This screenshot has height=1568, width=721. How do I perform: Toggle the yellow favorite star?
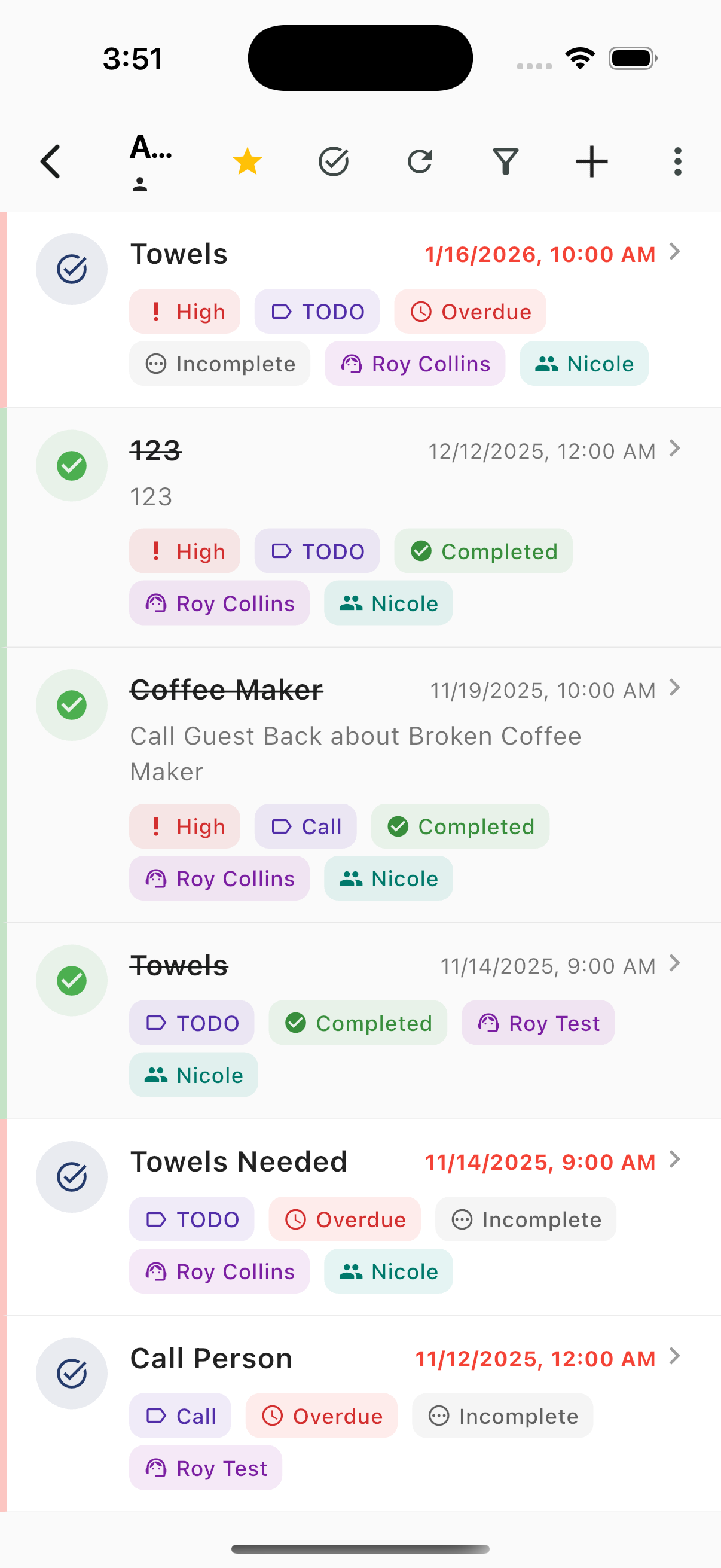[x=247, y=162]
